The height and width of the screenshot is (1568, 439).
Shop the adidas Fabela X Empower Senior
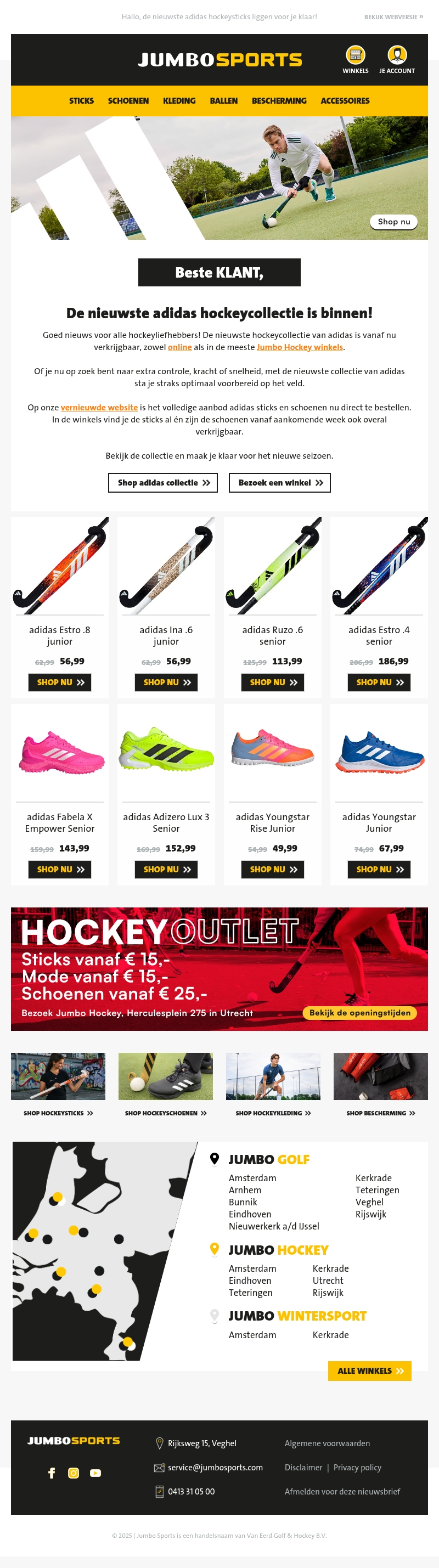pos(60,869)
